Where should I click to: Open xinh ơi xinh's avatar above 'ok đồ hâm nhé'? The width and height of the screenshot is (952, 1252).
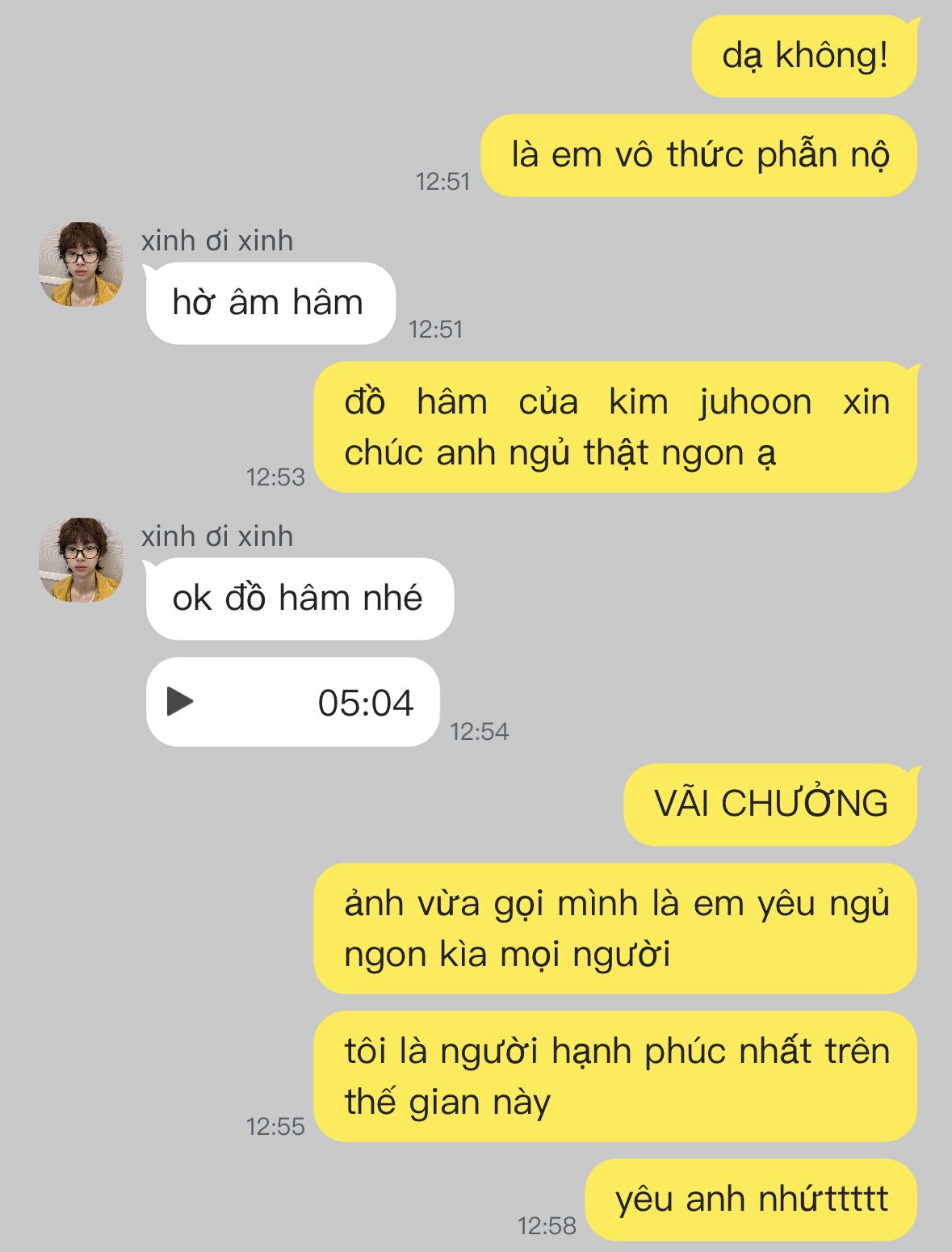[81, 560]
